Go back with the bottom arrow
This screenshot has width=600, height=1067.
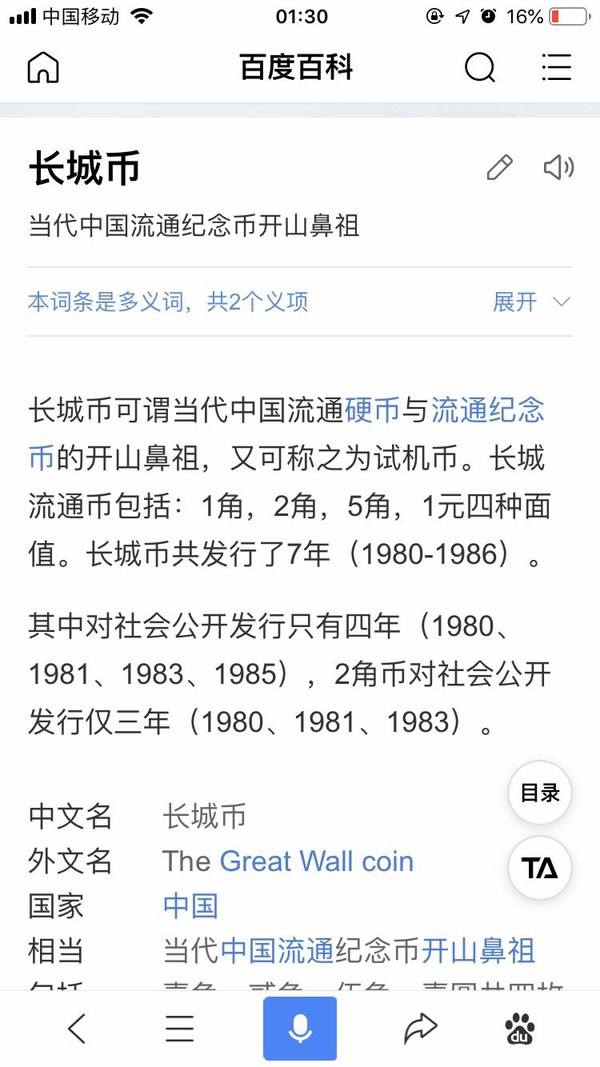[77, 1028]
